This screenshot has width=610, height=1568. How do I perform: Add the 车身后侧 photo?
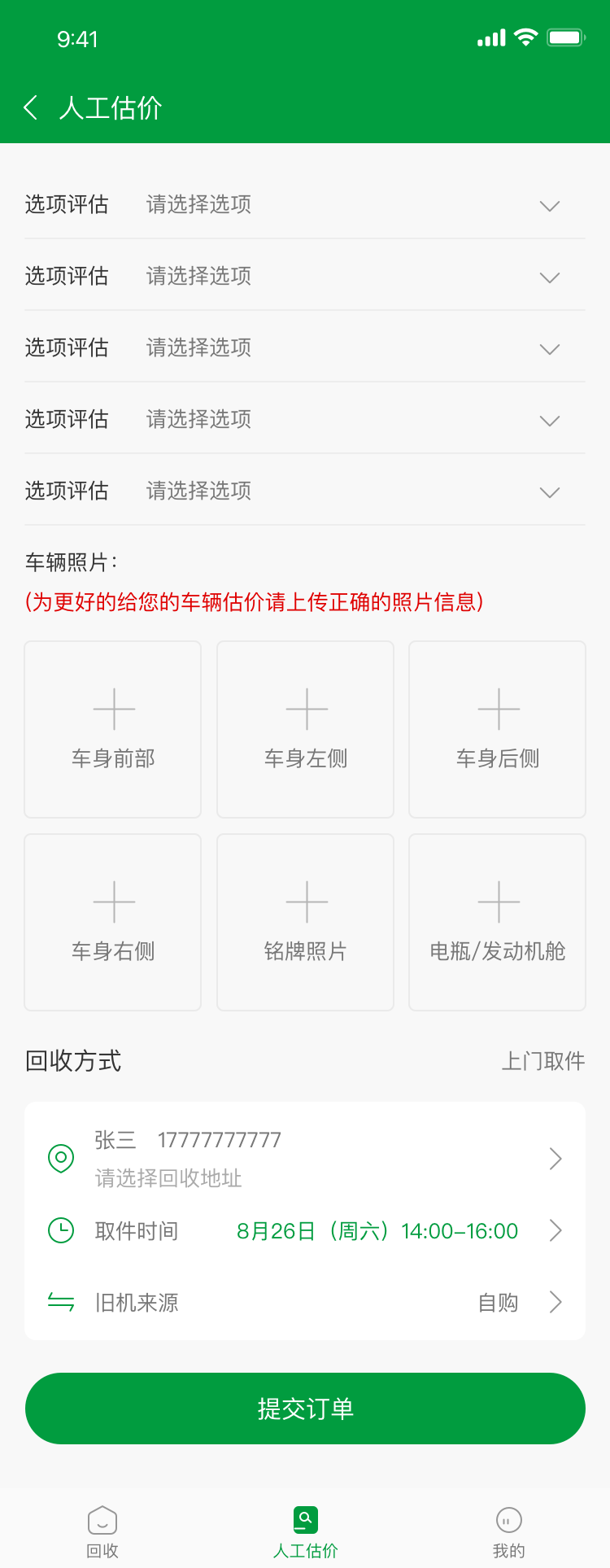point(497,729)
